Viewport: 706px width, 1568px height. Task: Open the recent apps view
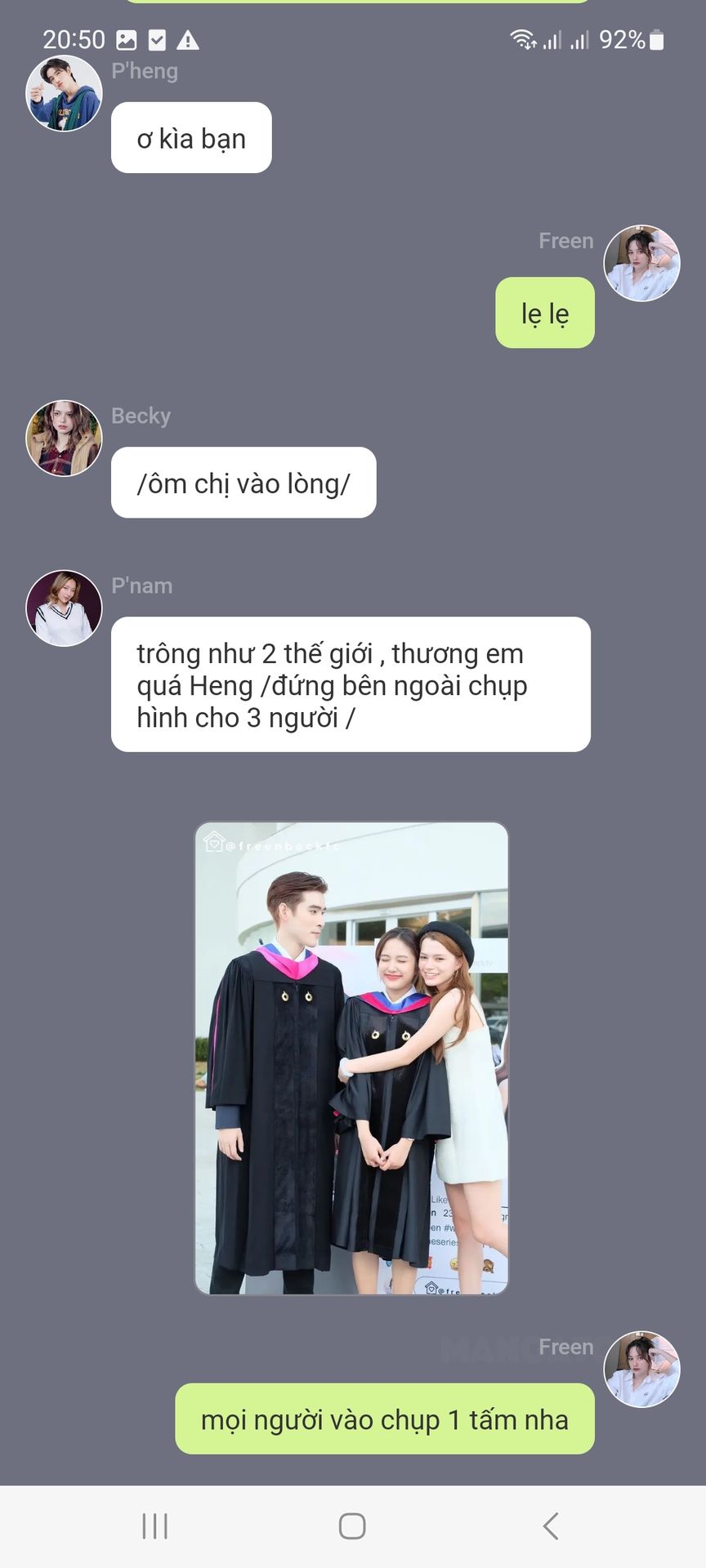tap(154, 1526)
